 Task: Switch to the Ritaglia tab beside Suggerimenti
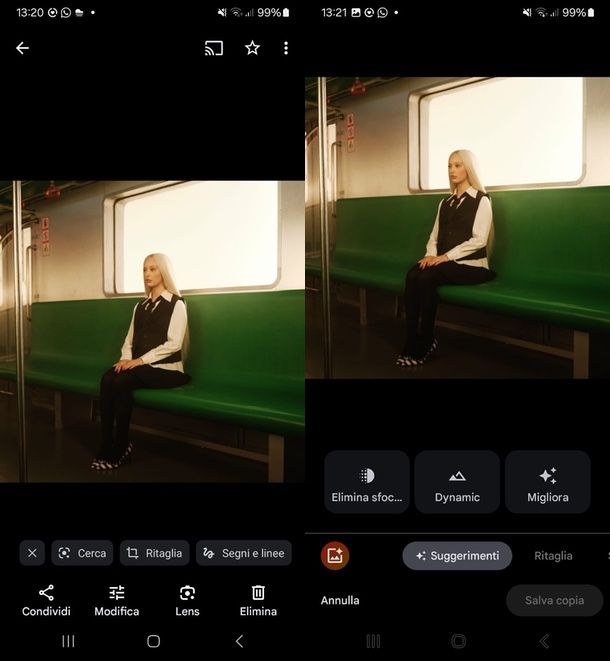click(553, 556)
